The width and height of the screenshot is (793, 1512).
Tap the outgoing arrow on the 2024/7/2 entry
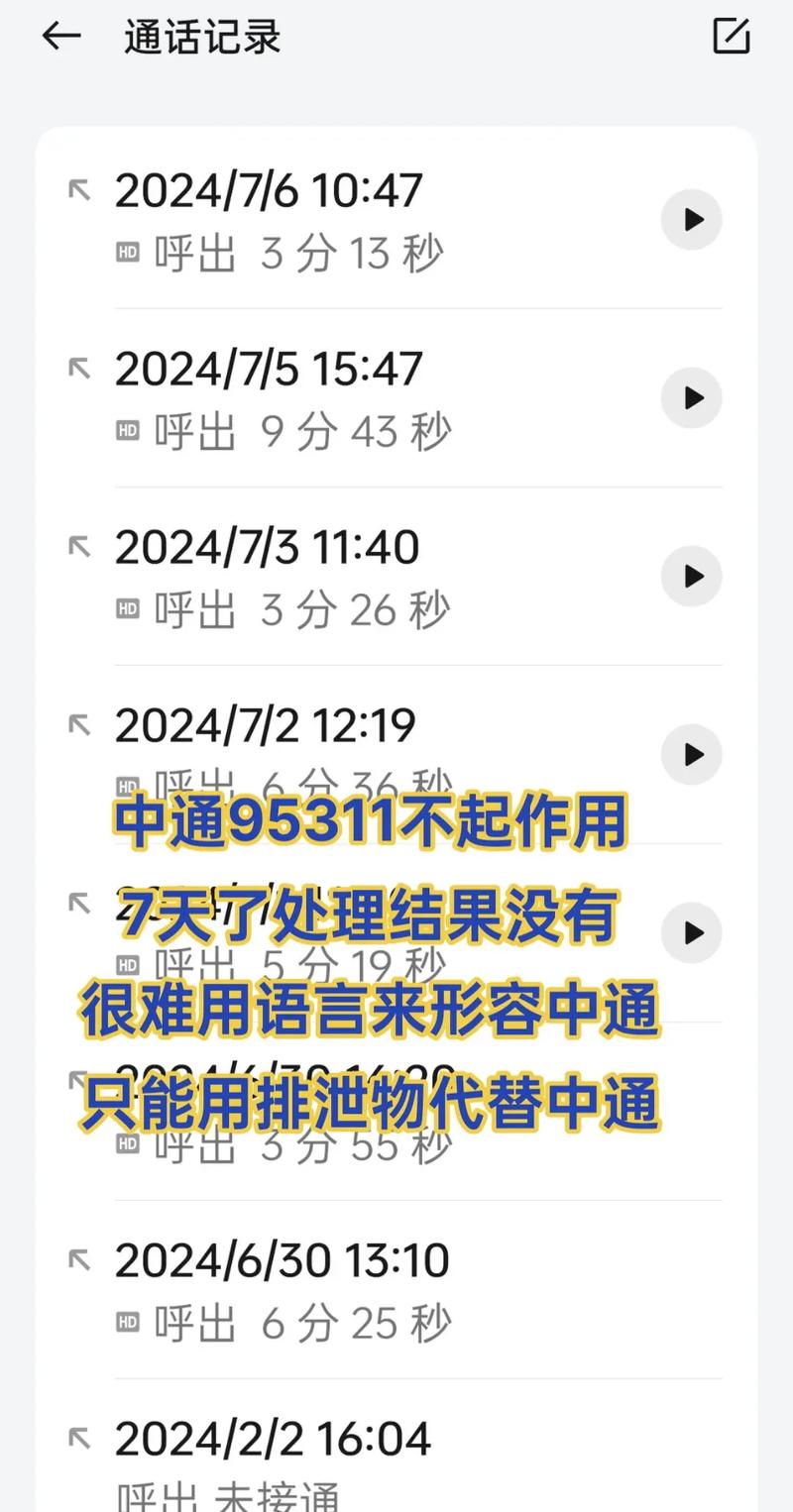point(81,724)
